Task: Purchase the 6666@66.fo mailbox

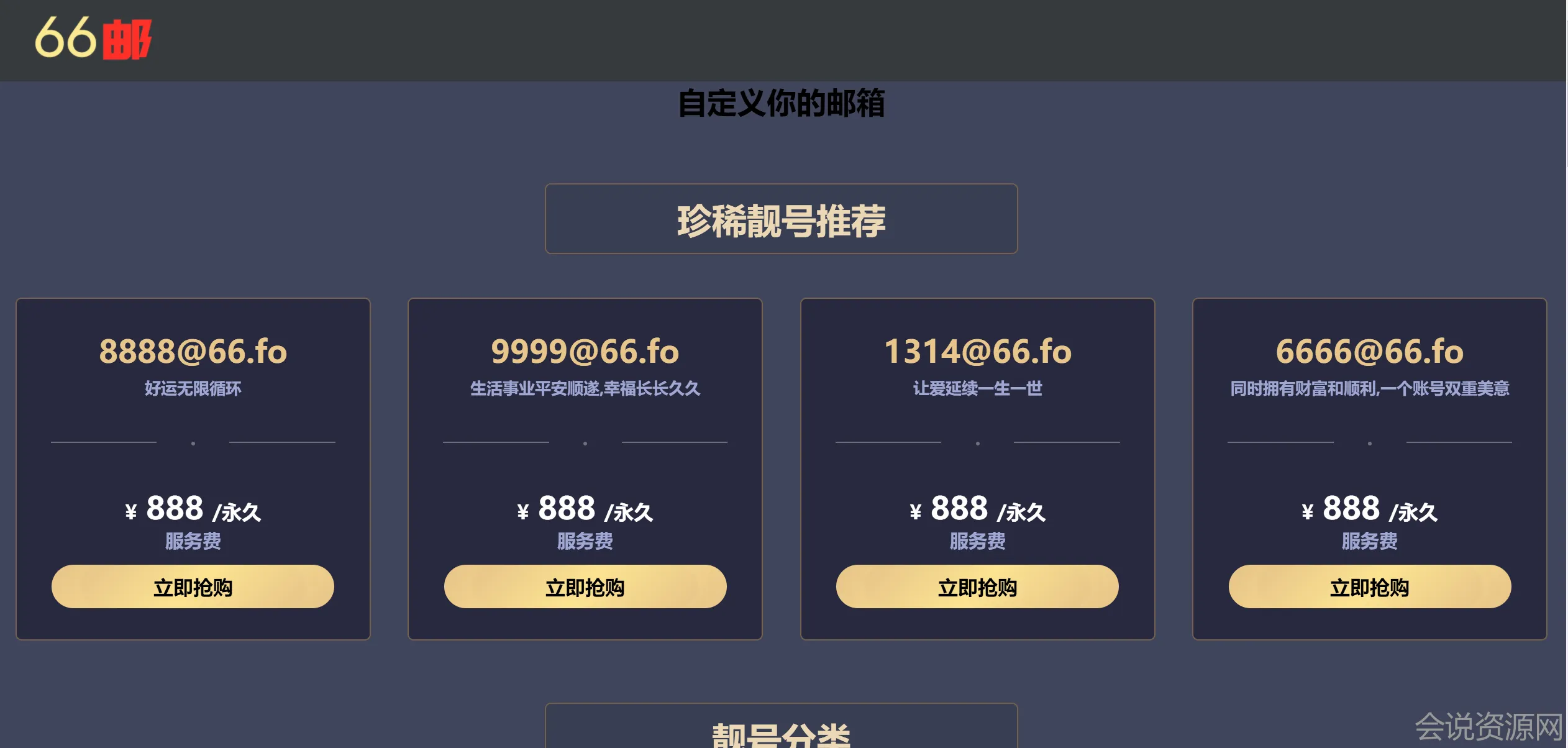Action: click(x=1369, y=586)
